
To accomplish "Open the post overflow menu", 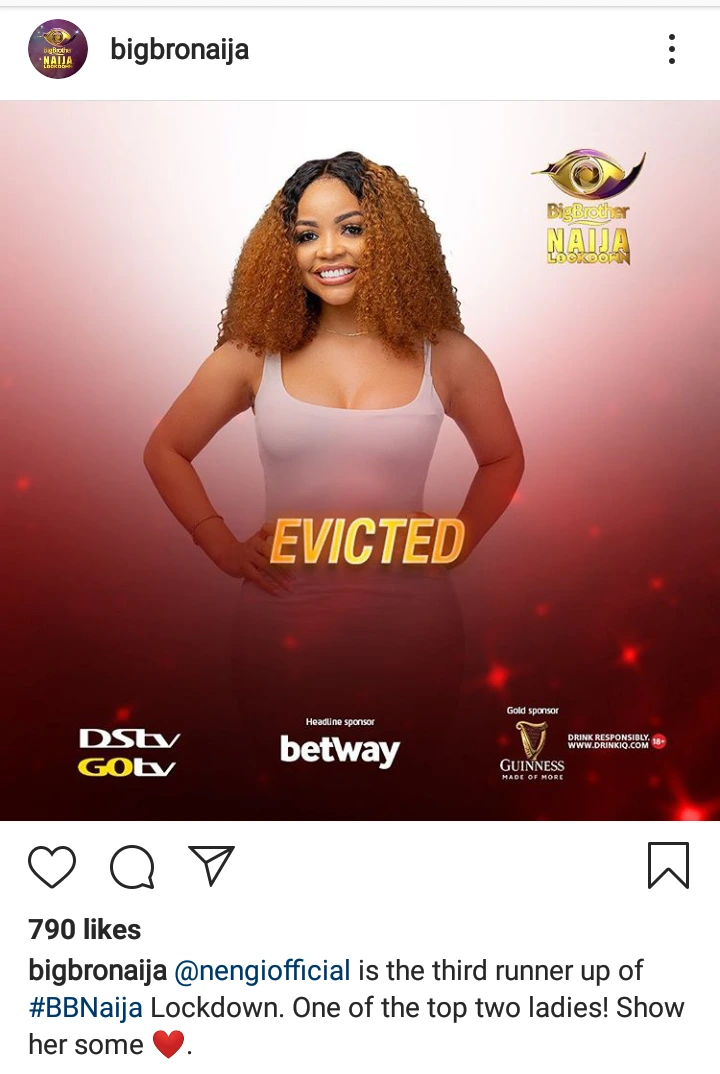I will tap(672, 49).
